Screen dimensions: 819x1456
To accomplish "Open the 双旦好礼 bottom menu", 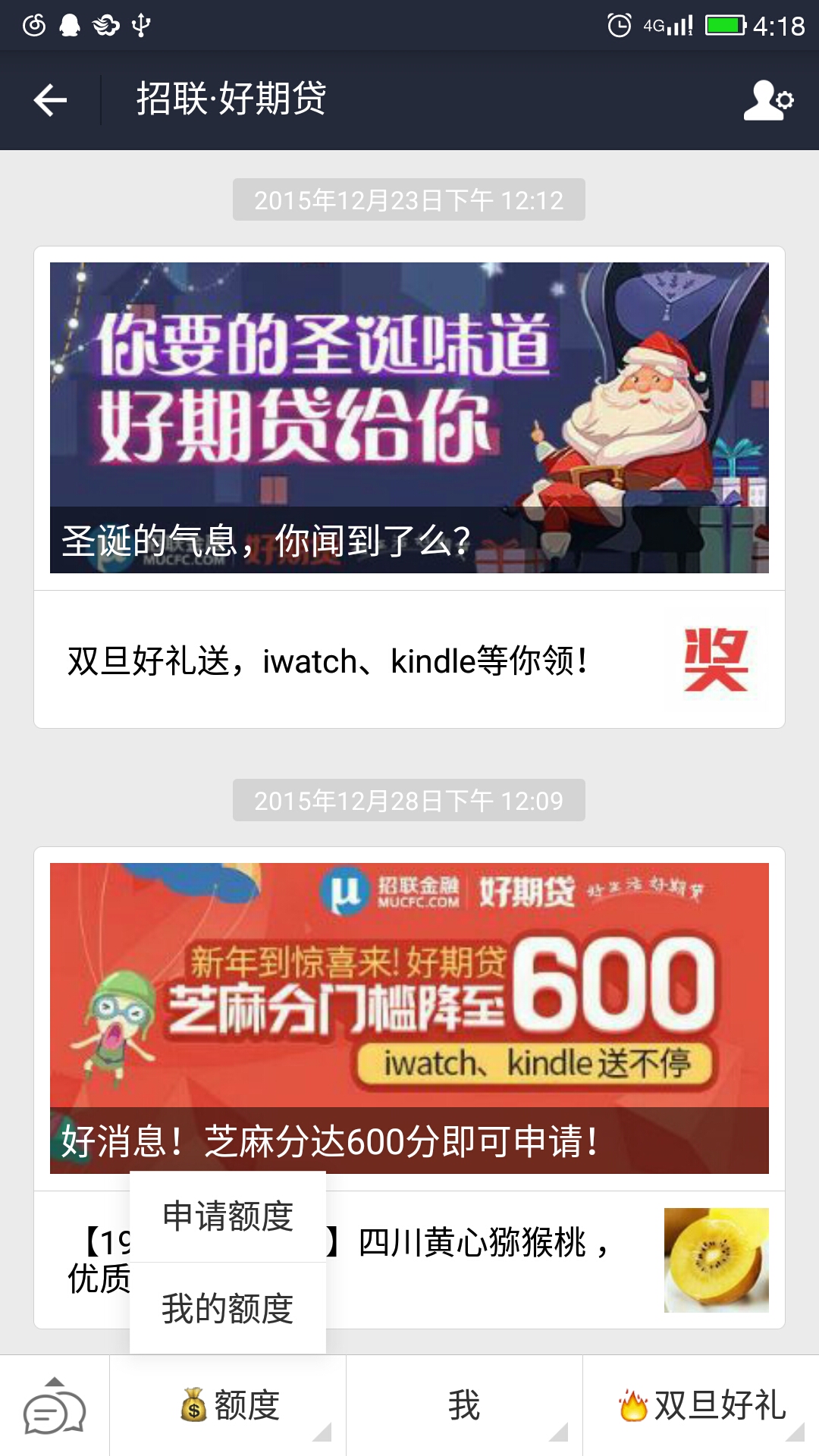I will [x=701, y=1406].
